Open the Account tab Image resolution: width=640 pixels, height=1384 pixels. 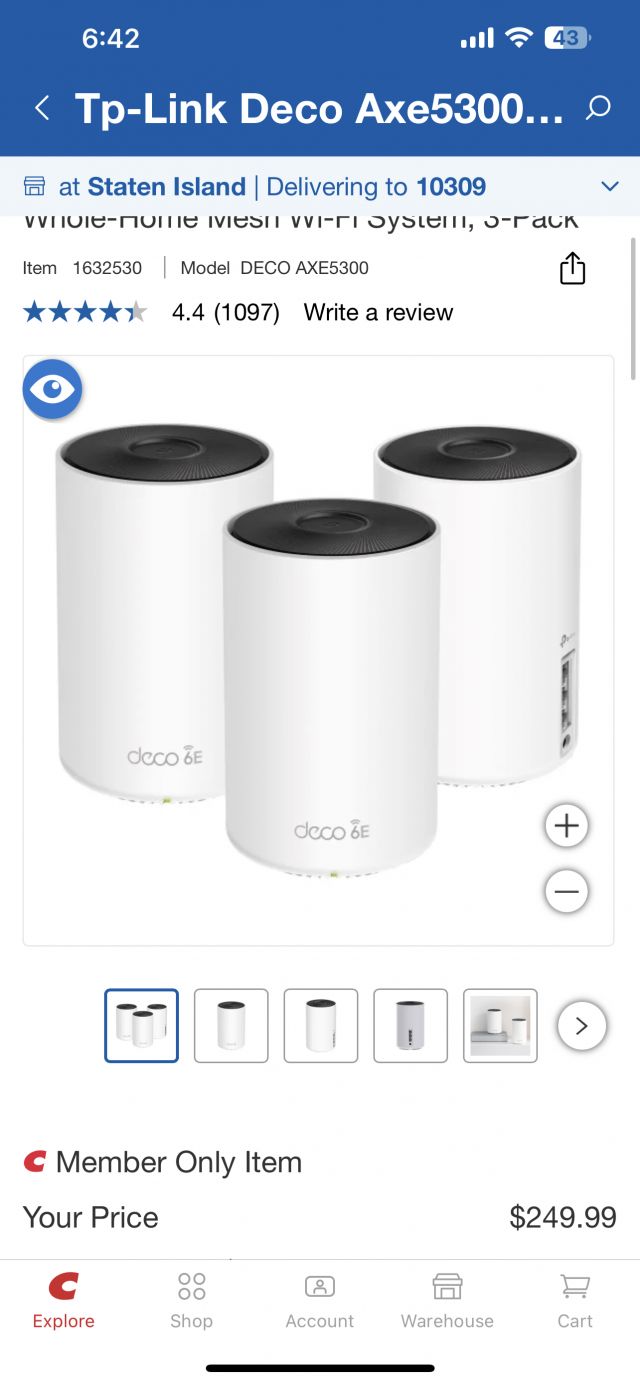pyautogui.click(x=319, y=1300)
